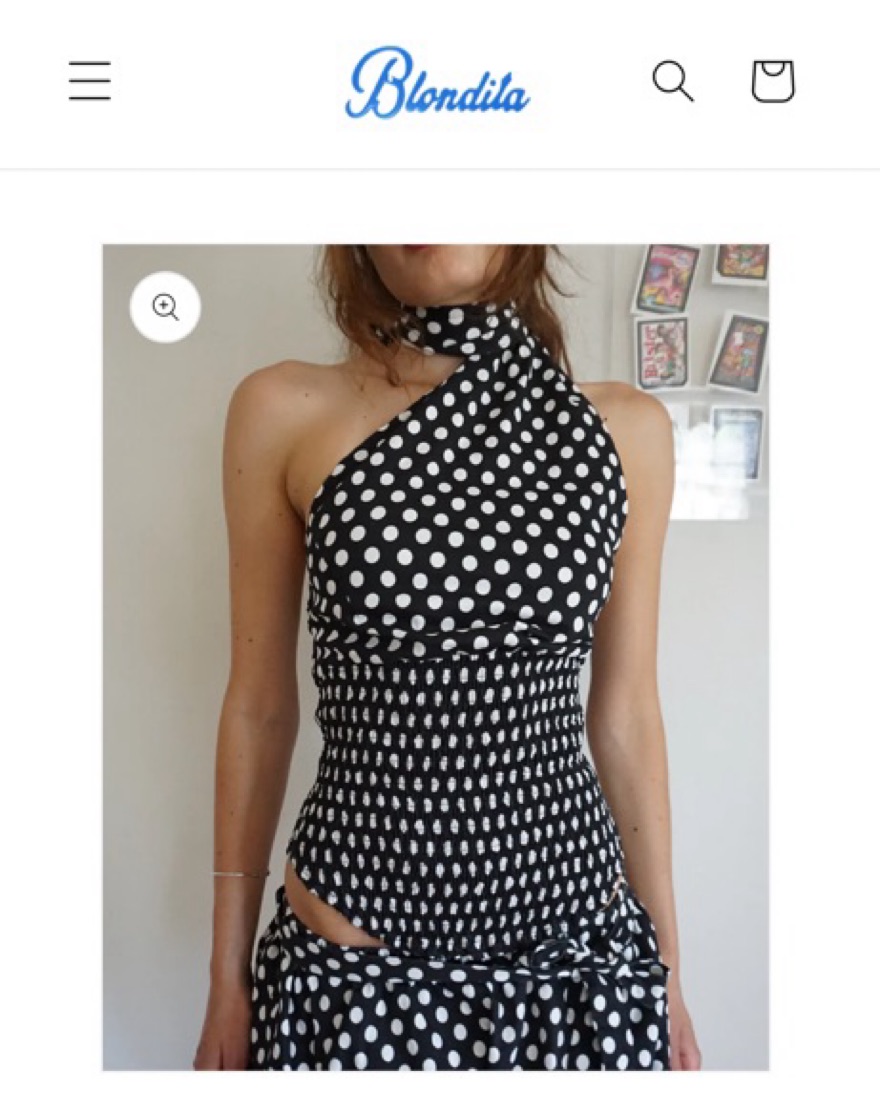The width and height of the screenshot is (880, 1099).
Task: Zoom in with the magnifier button
Action: pos(165,307)
